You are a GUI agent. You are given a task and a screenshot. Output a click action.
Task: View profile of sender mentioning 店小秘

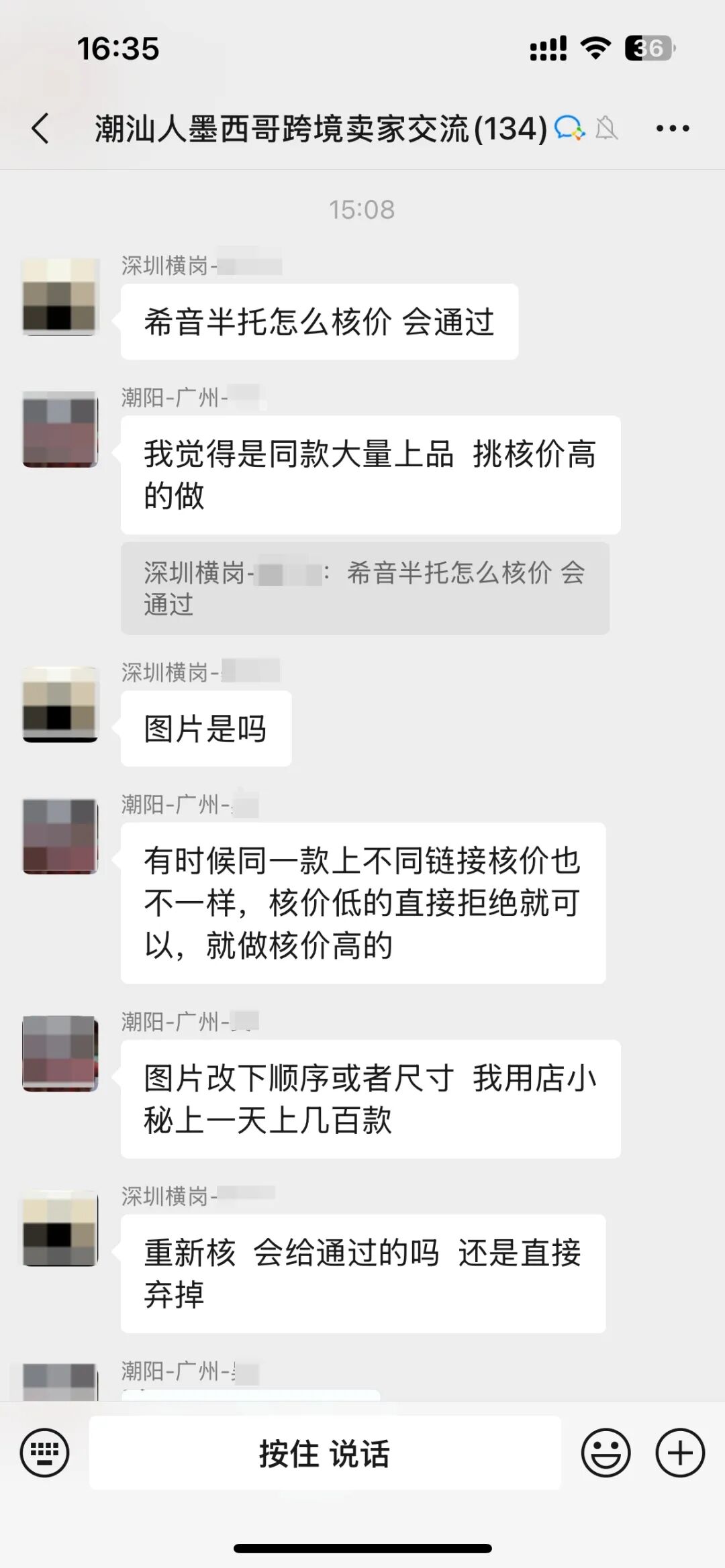click(60, 1053)
